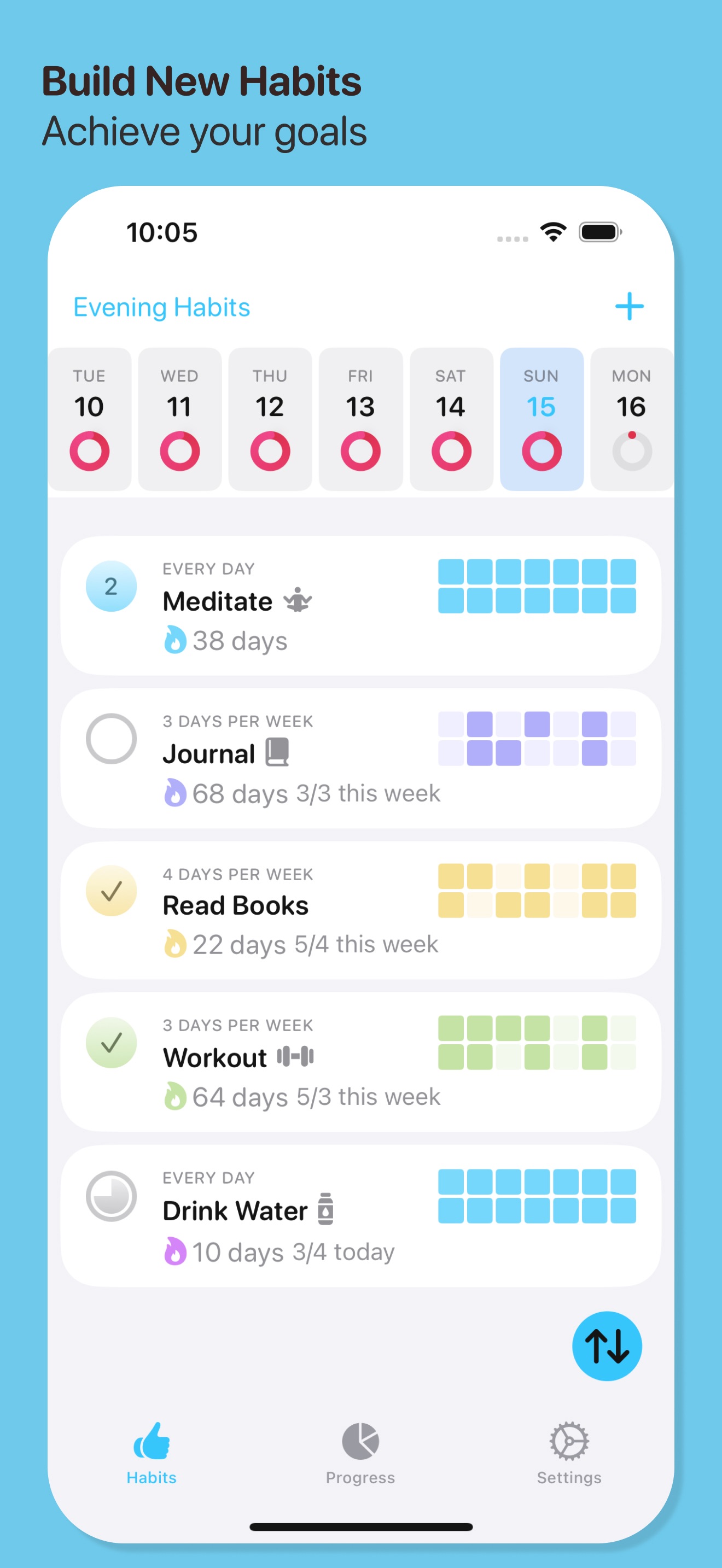Add a new habit with the plus icon
Image resolution: width=722 pixels, height=1568 pixels.
(630, 306)
